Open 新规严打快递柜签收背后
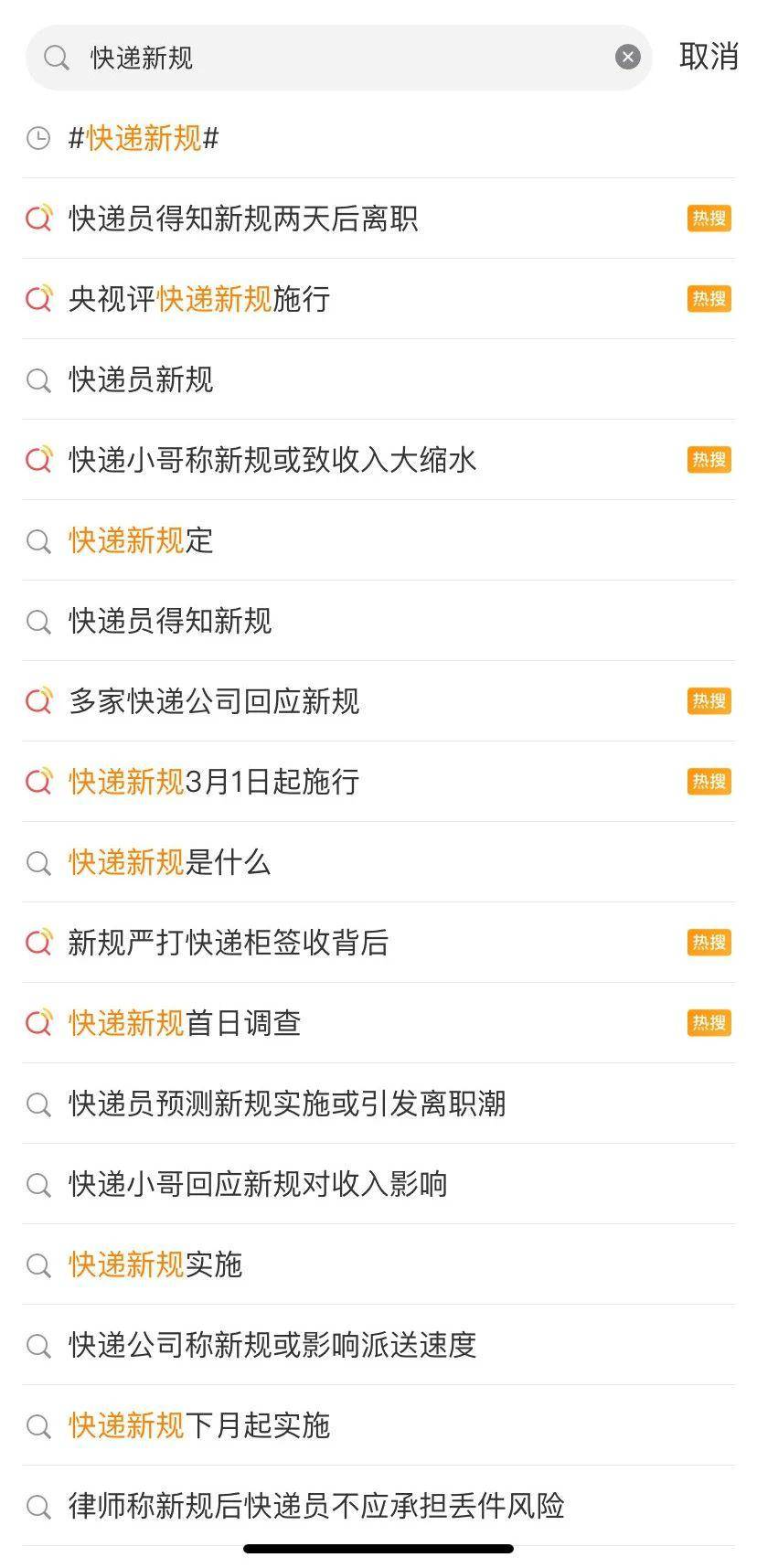The image size is (757, 1568). [x=378, y=943]
